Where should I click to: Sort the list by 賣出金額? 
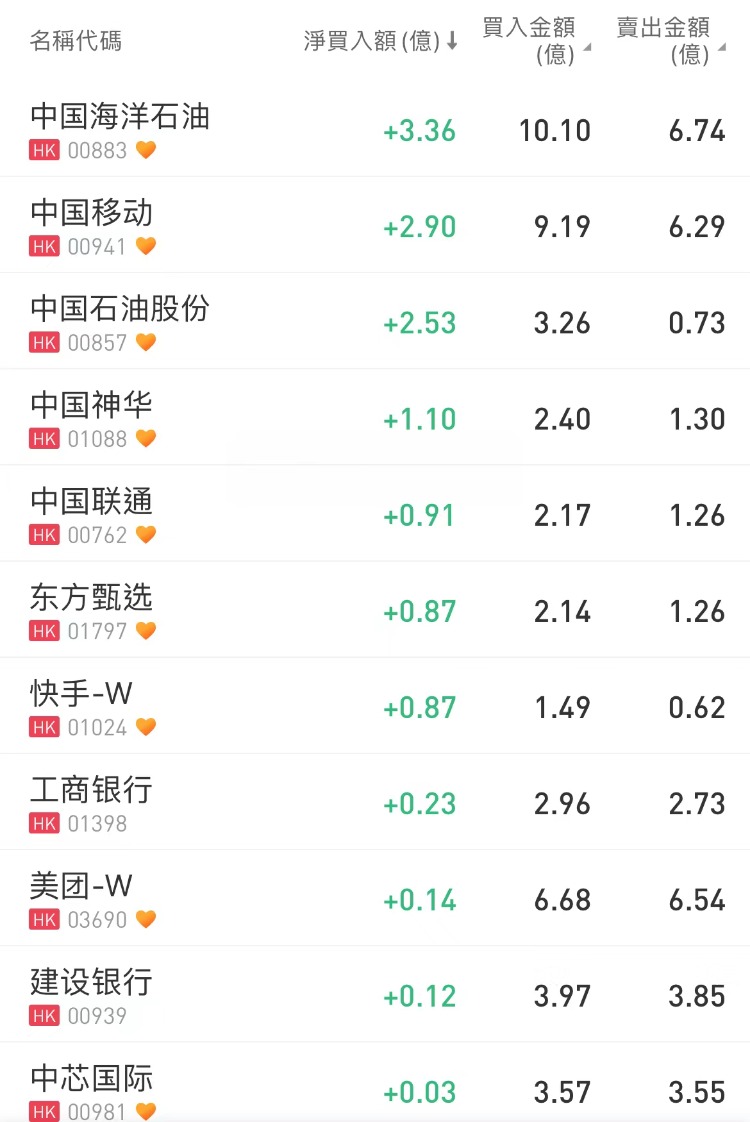point(669,41)
